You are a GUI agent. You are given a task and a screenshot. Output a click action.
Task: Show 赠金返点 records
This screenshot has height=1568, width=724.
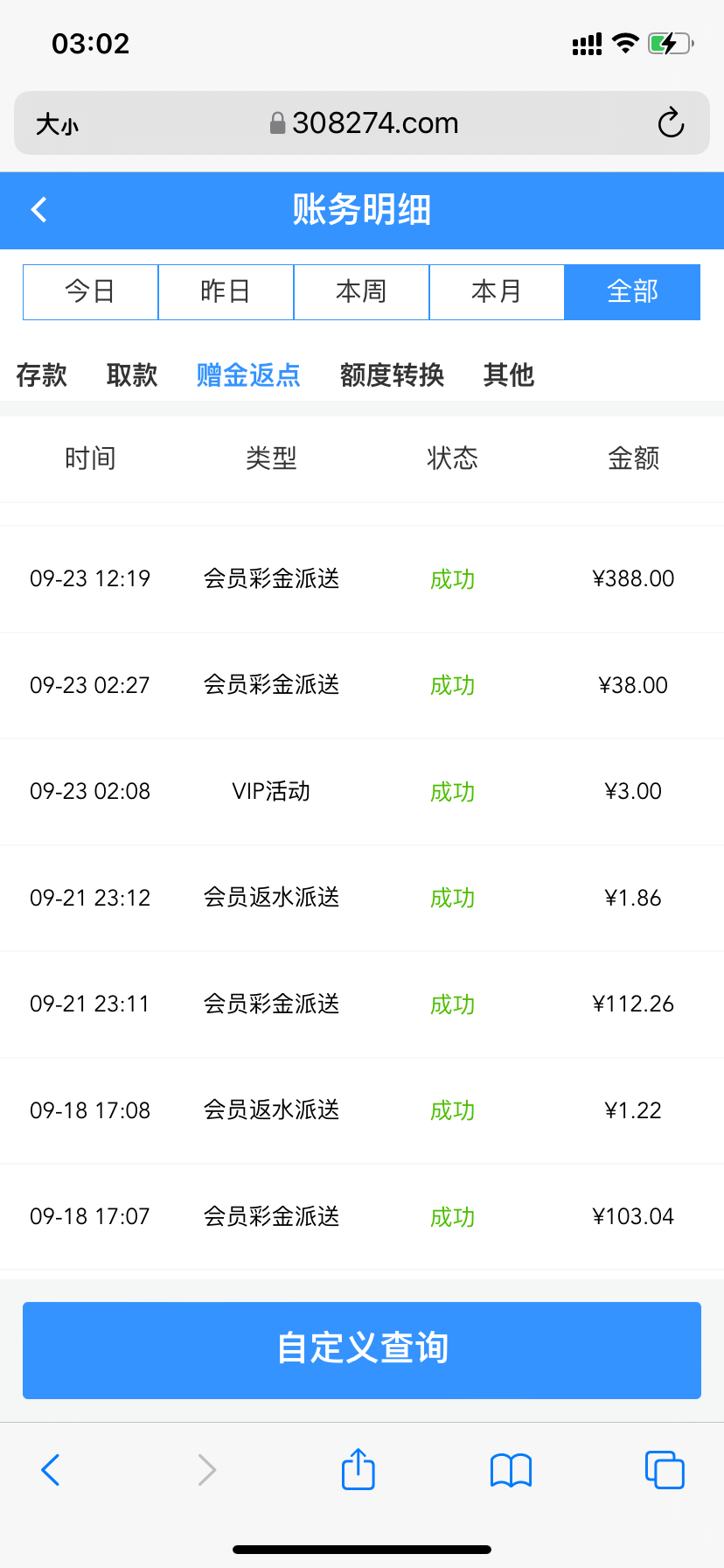(248, 375)
